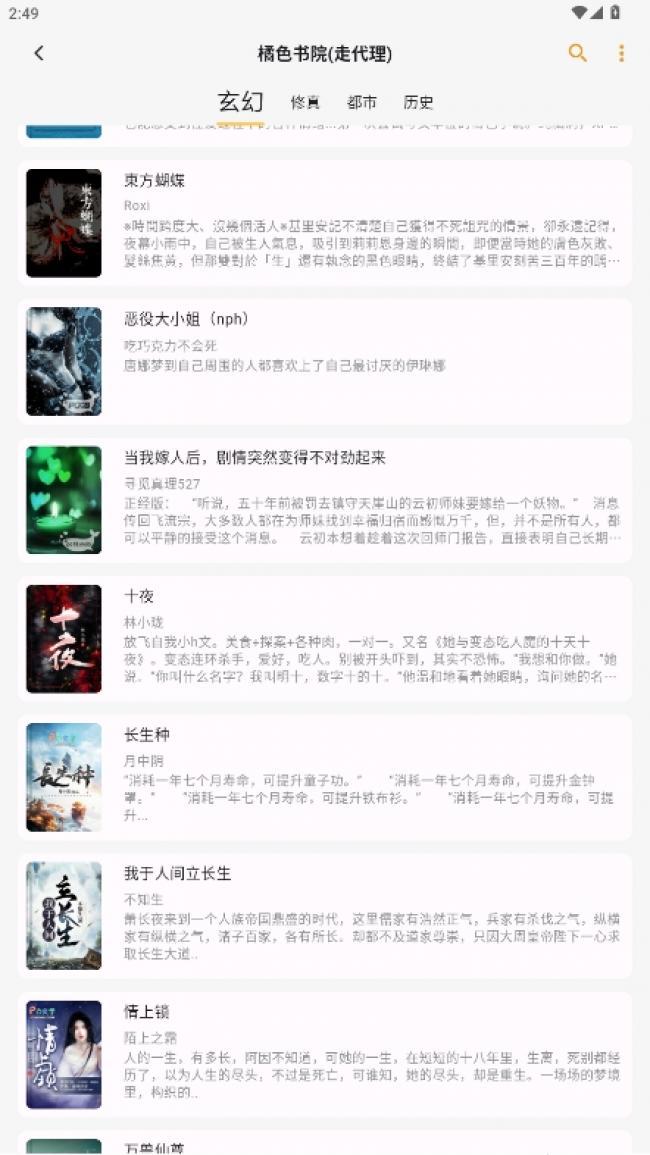Open the book 情上锁
The height and width of the screenshot is (1155, 650).
(324, 1054)
